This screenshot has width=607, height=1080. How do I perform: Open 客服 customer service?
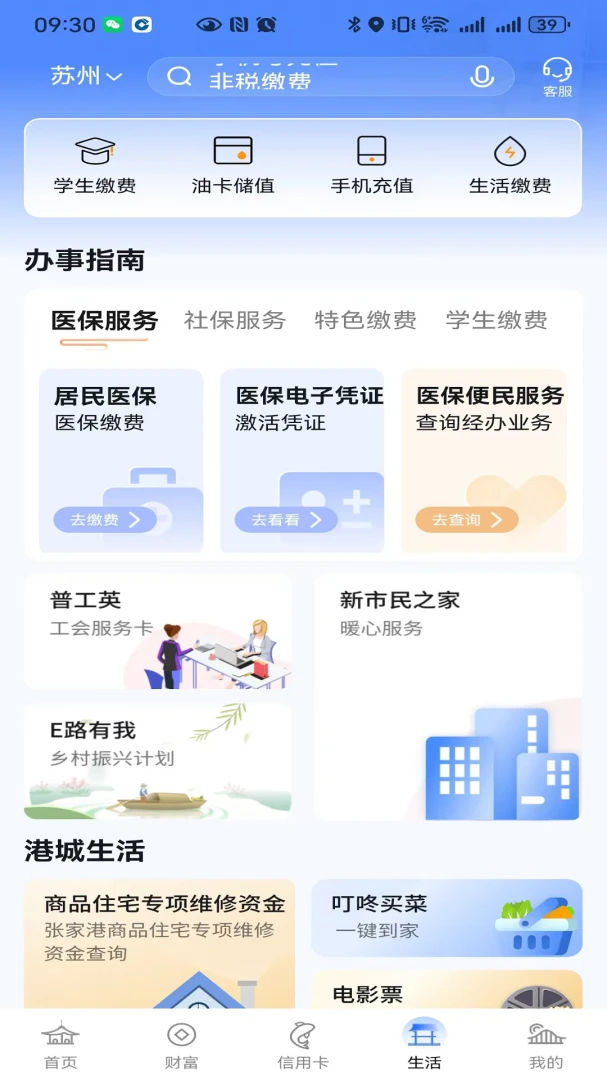tap(557, 77)
